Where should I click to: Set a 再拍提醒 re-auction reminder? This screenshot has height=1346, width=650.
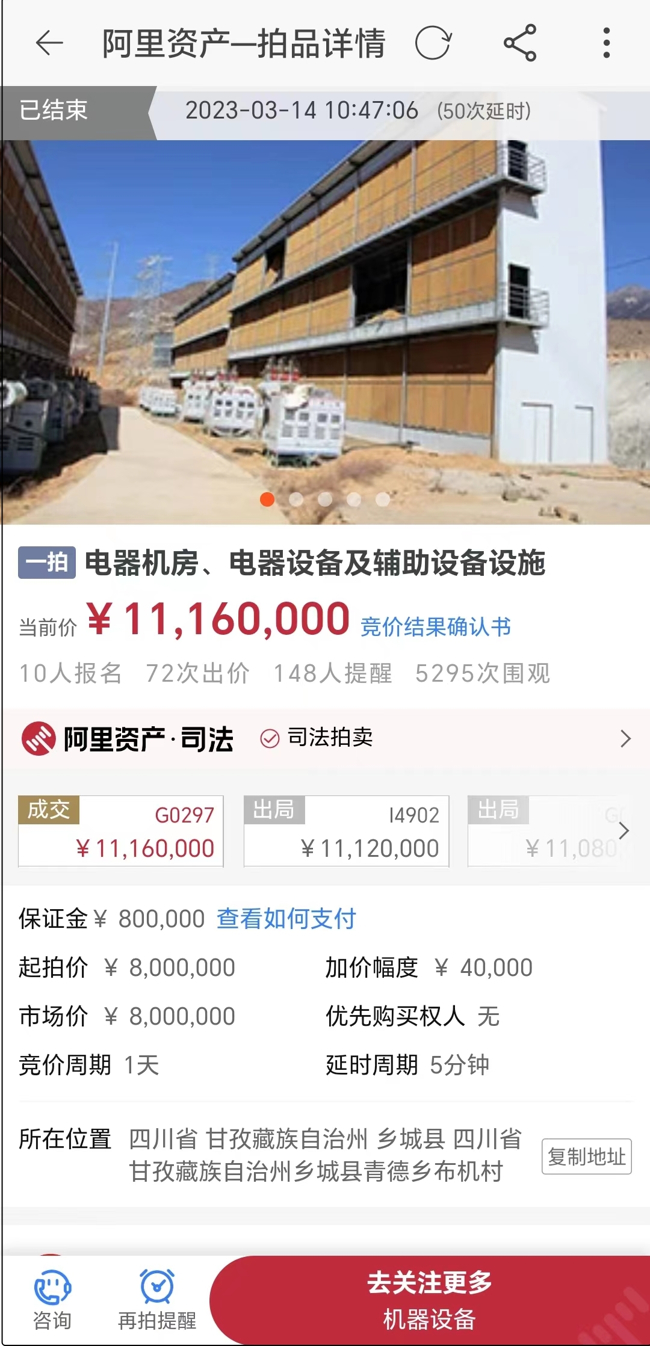pos(157,1300)
